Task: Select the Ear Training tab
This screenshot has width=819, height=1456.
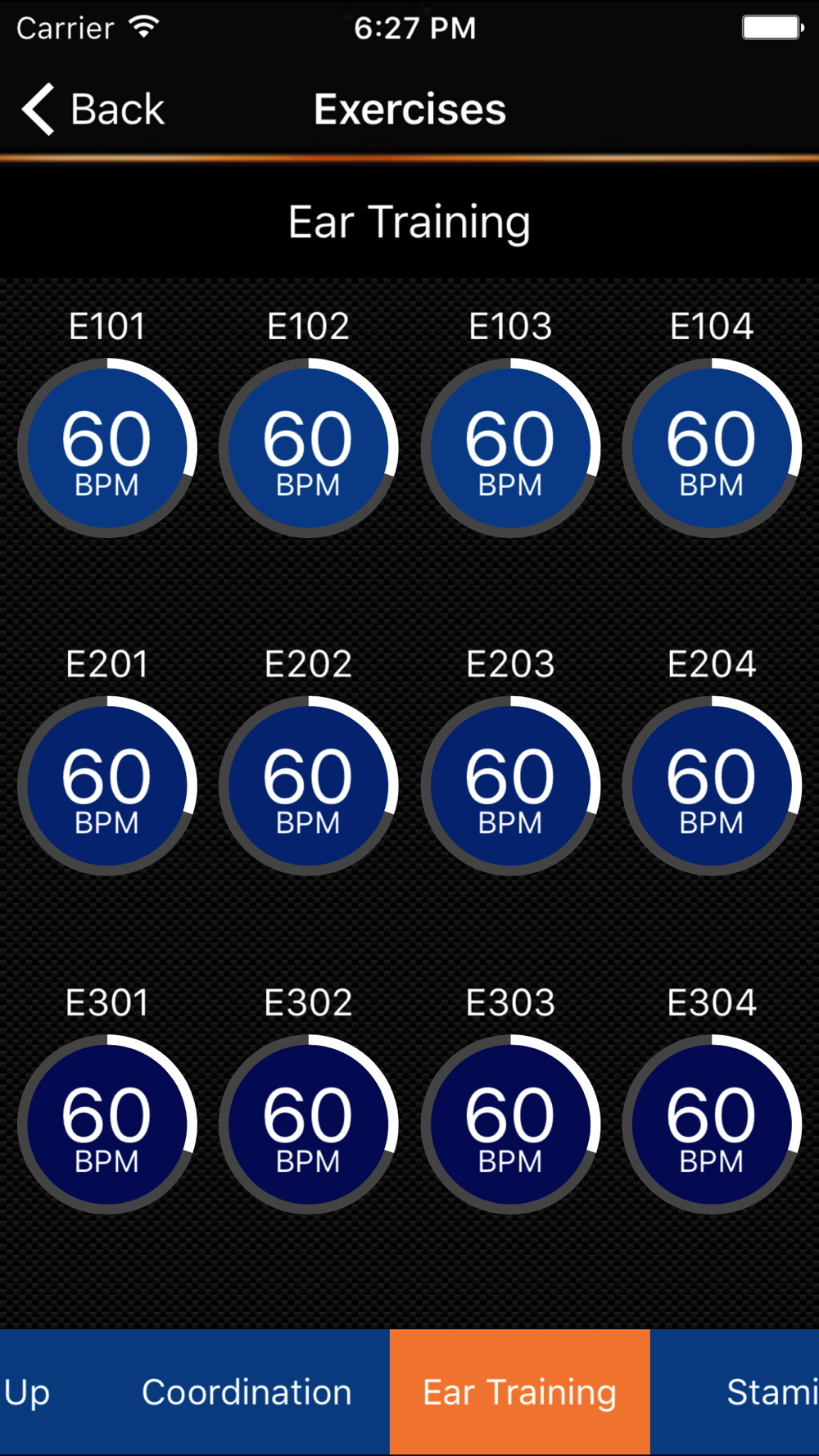Action: coord(520,1392)
